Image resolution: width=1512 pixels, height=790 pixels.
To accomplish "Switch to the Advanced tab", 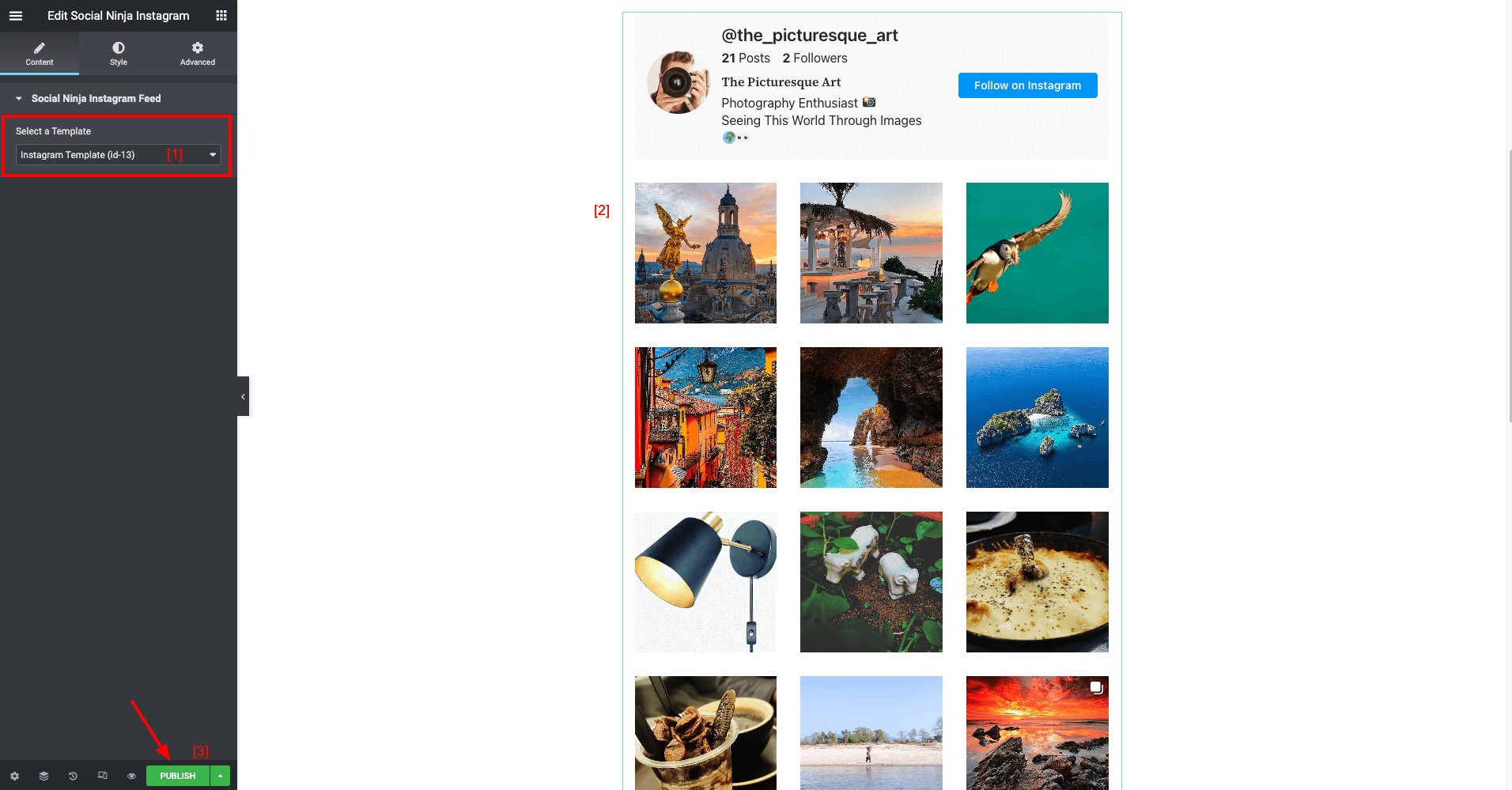I will (x=197, y=53).
